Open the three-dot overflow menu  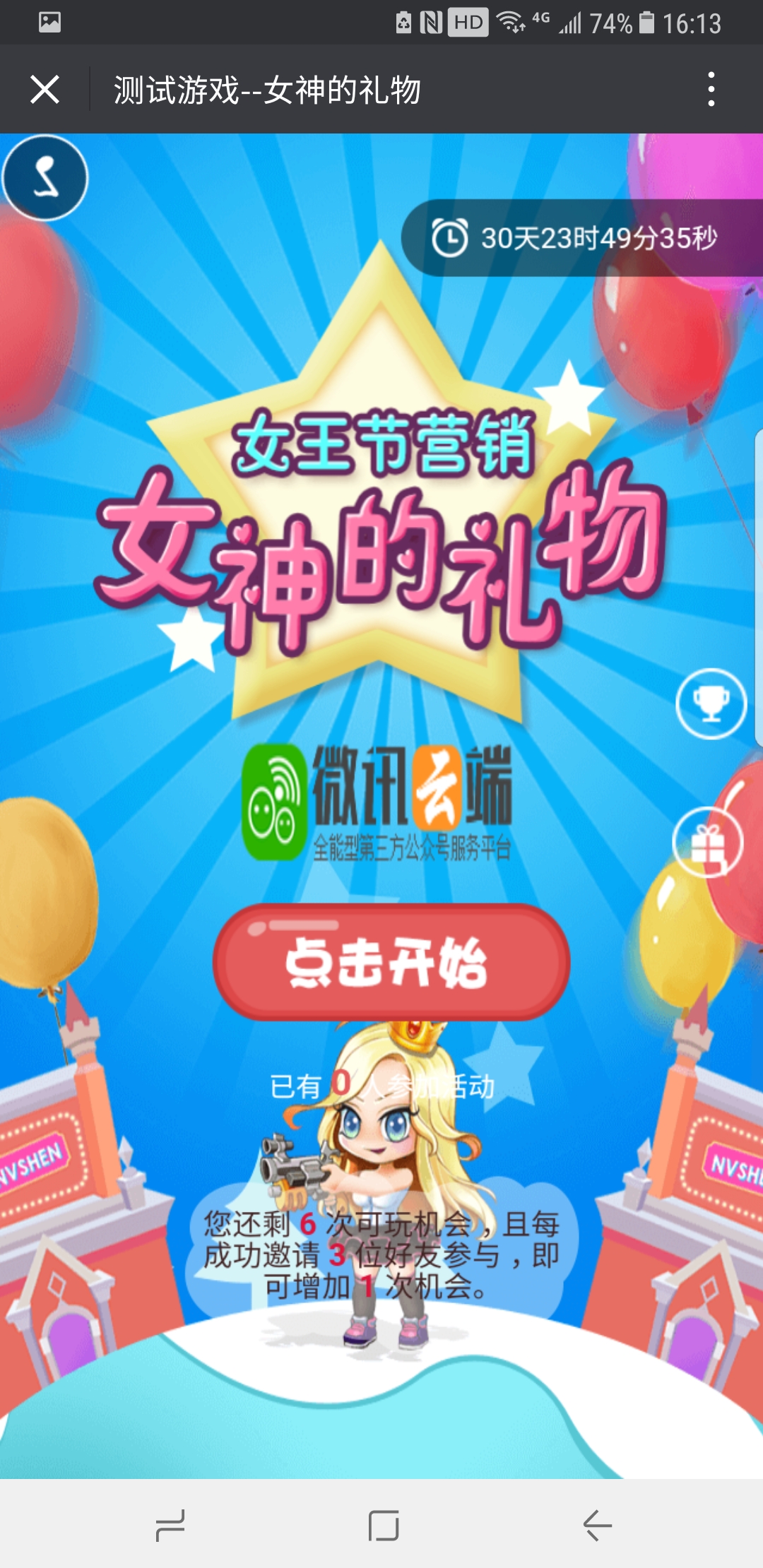point(711,90)
